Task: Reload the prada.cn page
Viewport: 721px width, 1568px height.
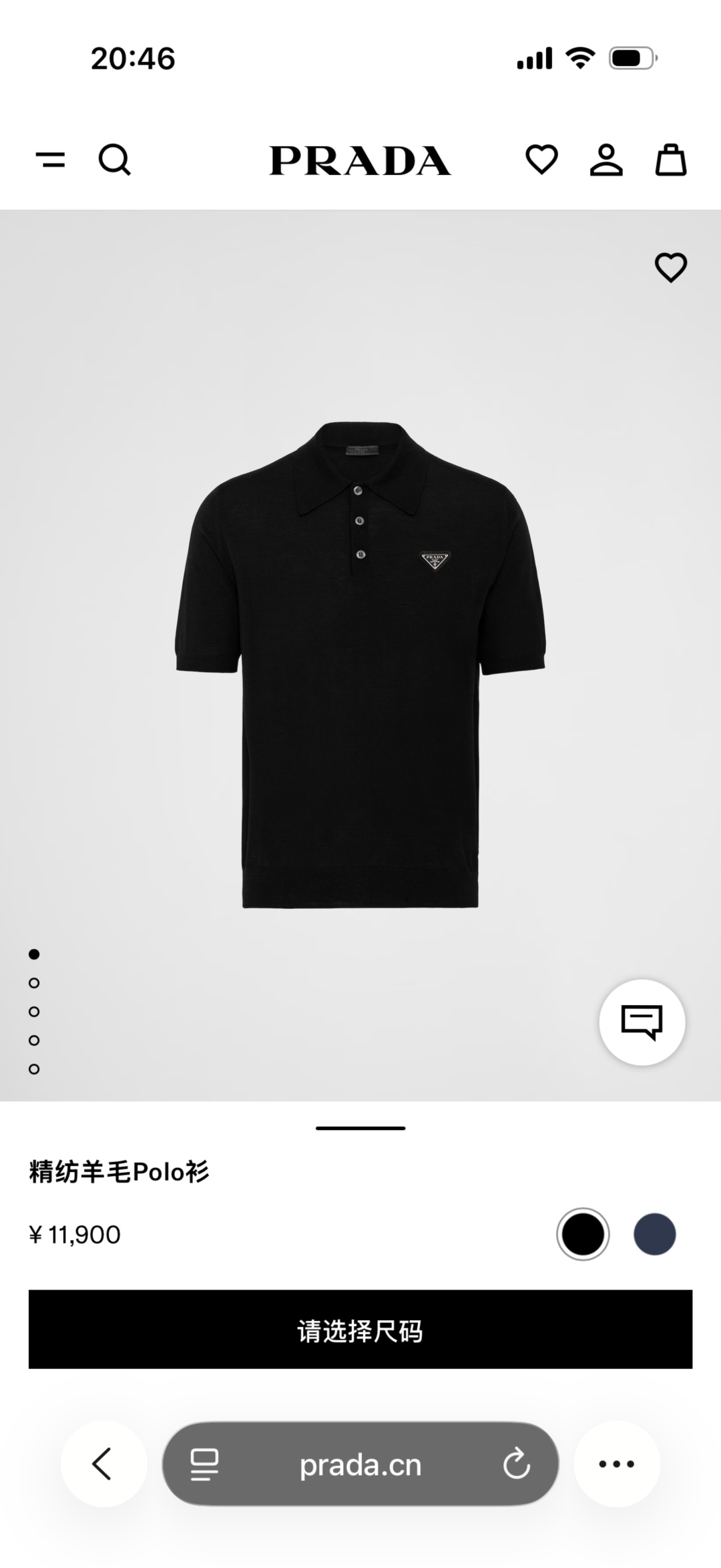Action: click(517, 1464)
